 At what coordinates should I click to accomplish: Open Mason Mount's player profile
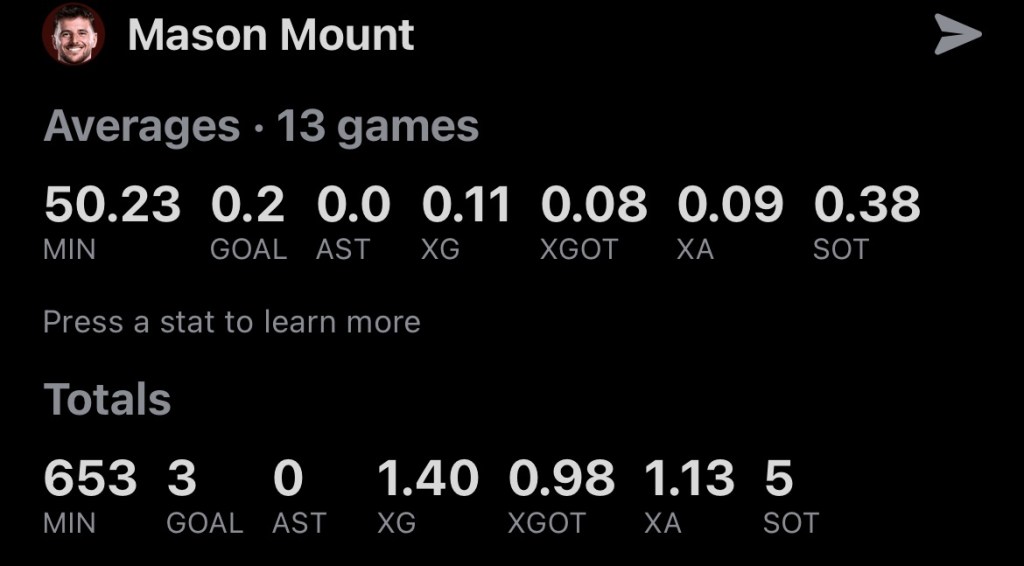270,36
